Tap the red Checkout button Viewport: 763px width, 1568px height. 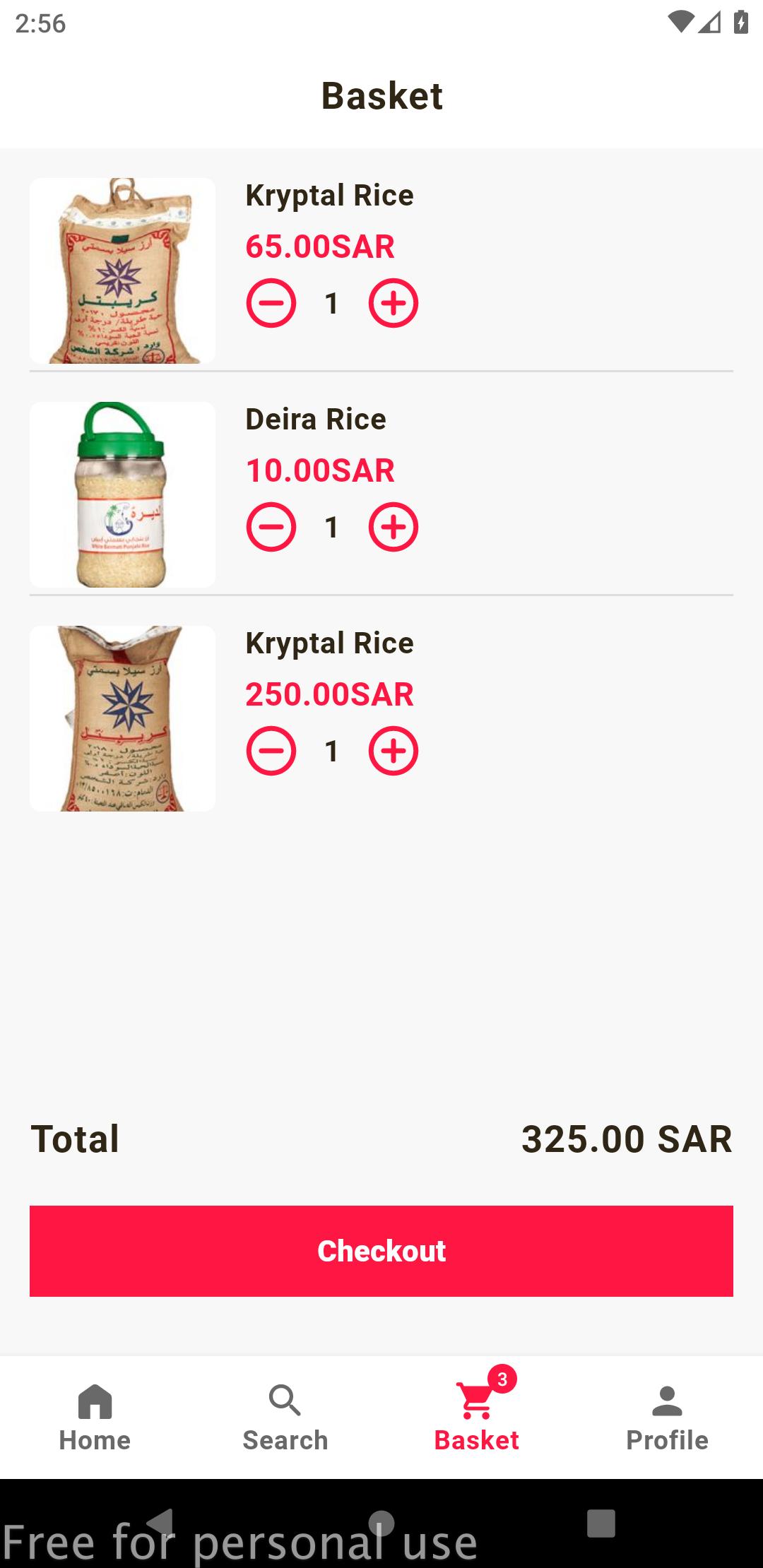pyautogui.click(x=381, y=1251)
